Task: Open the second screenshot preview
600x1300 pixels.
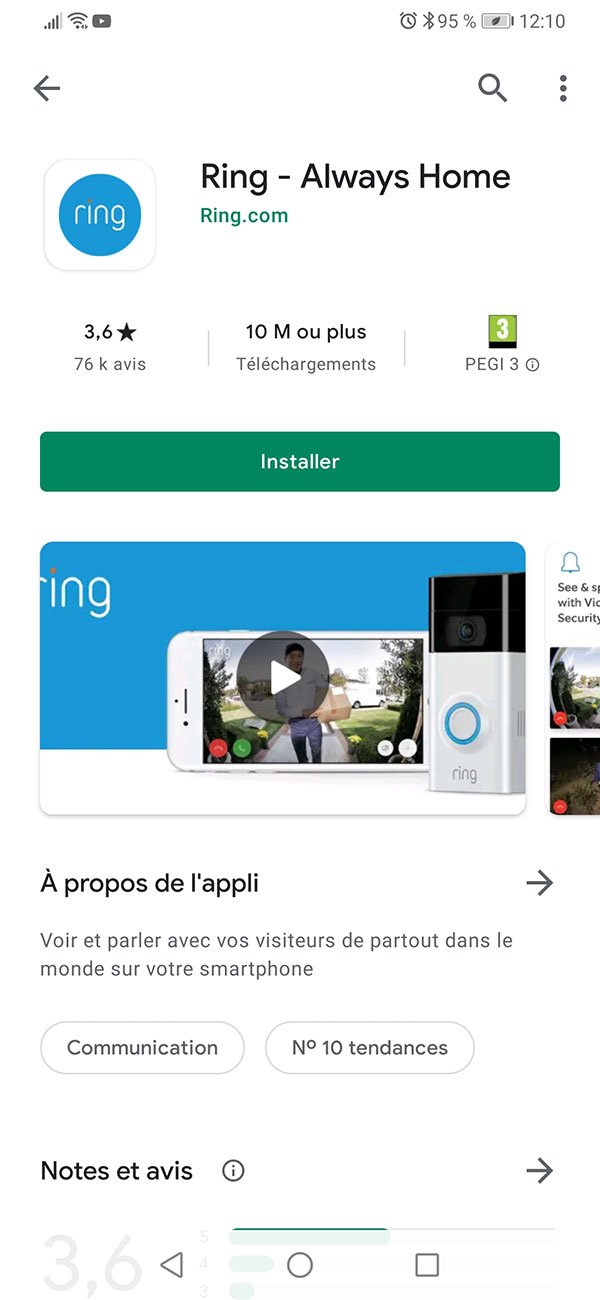Action: pos(574,678)
